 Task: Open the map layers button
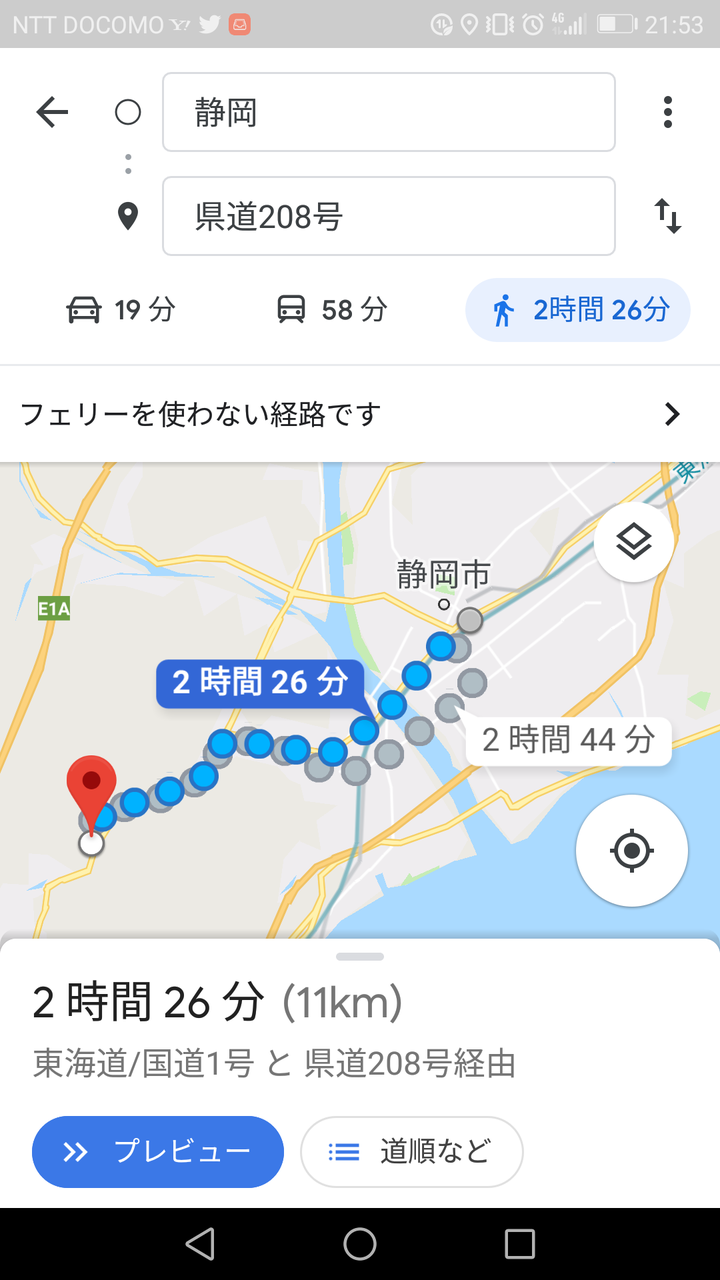634,542
